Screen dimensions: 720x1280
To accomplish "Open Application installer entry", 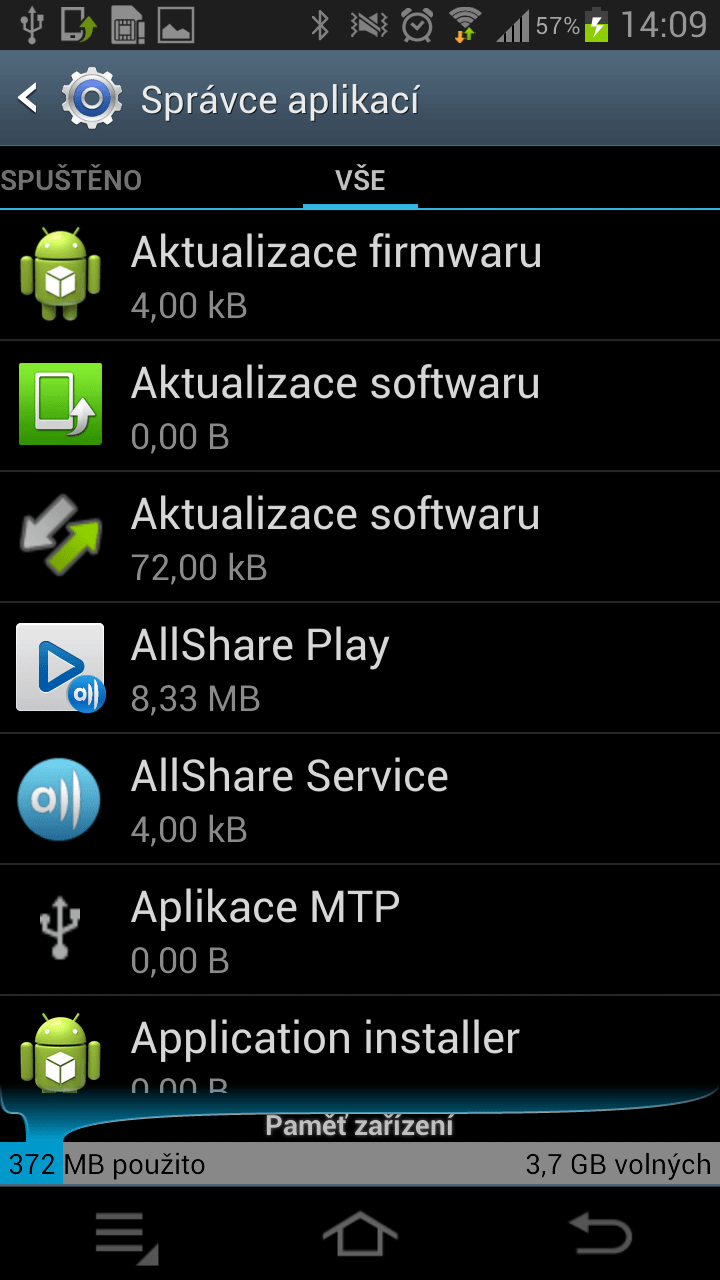I will pyautogui.click(x=360, y=1045).
